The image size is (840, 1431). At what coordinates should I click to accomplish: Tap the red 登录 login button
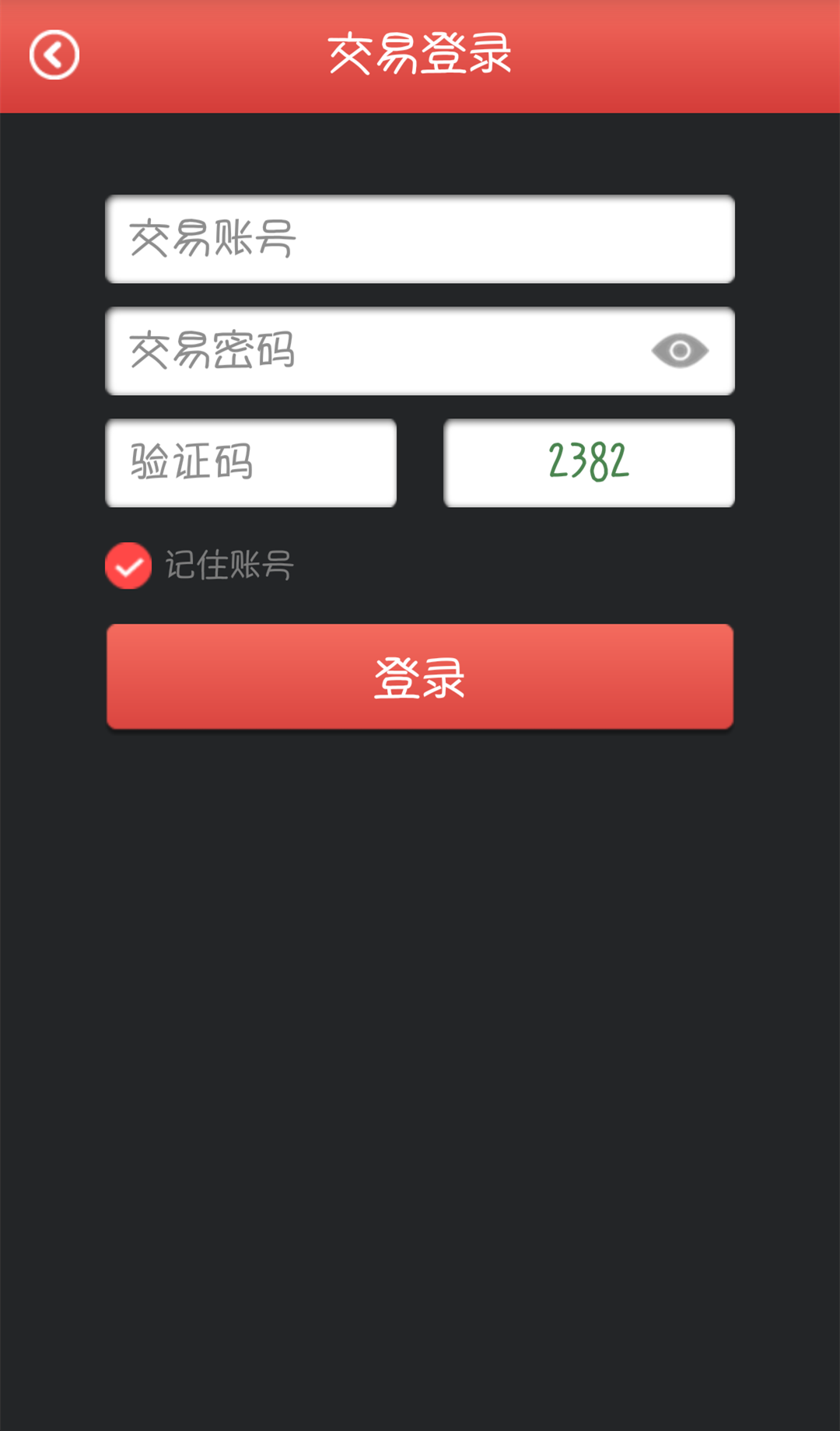420,677
